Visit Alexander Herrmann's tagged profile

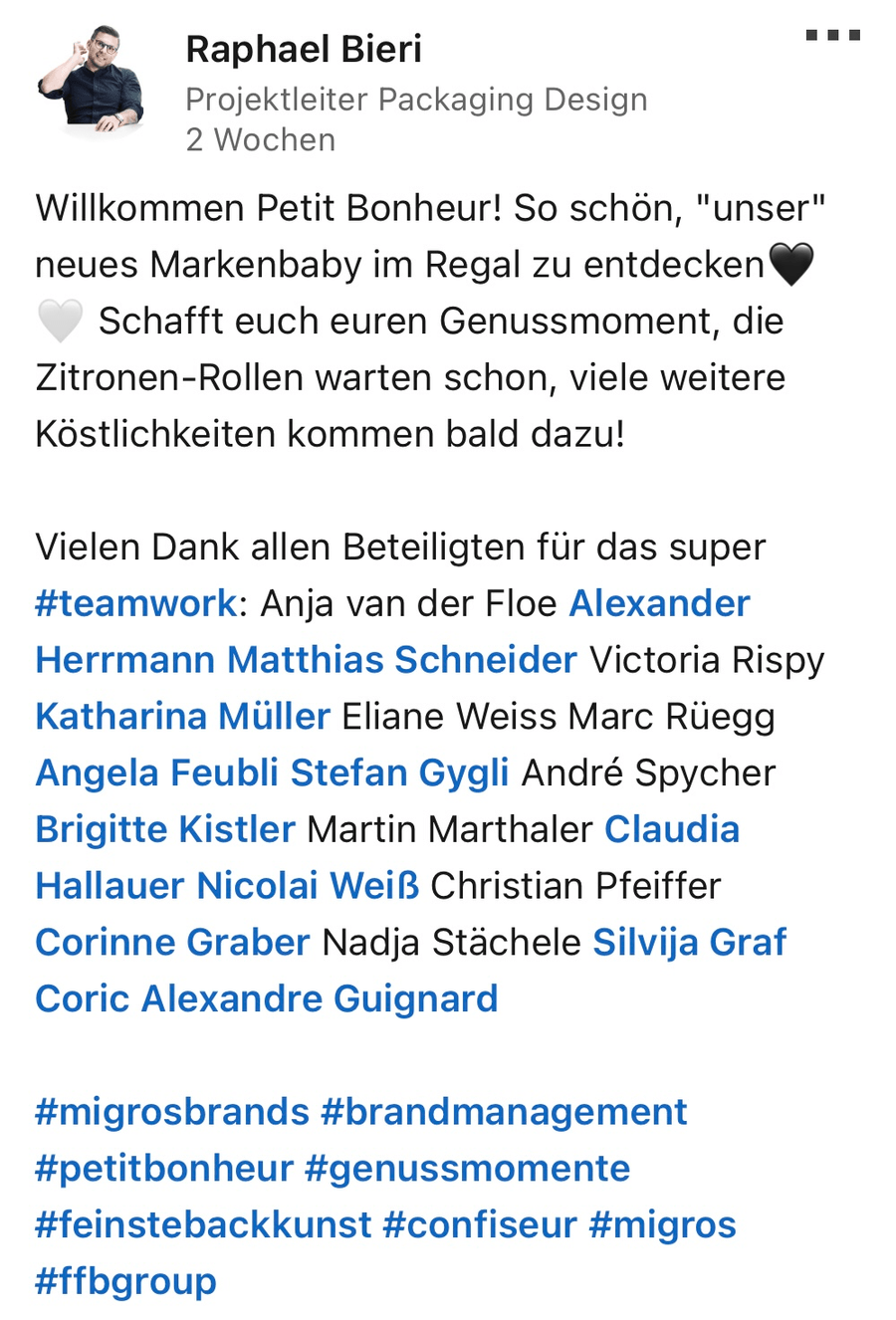click(659, 603)
